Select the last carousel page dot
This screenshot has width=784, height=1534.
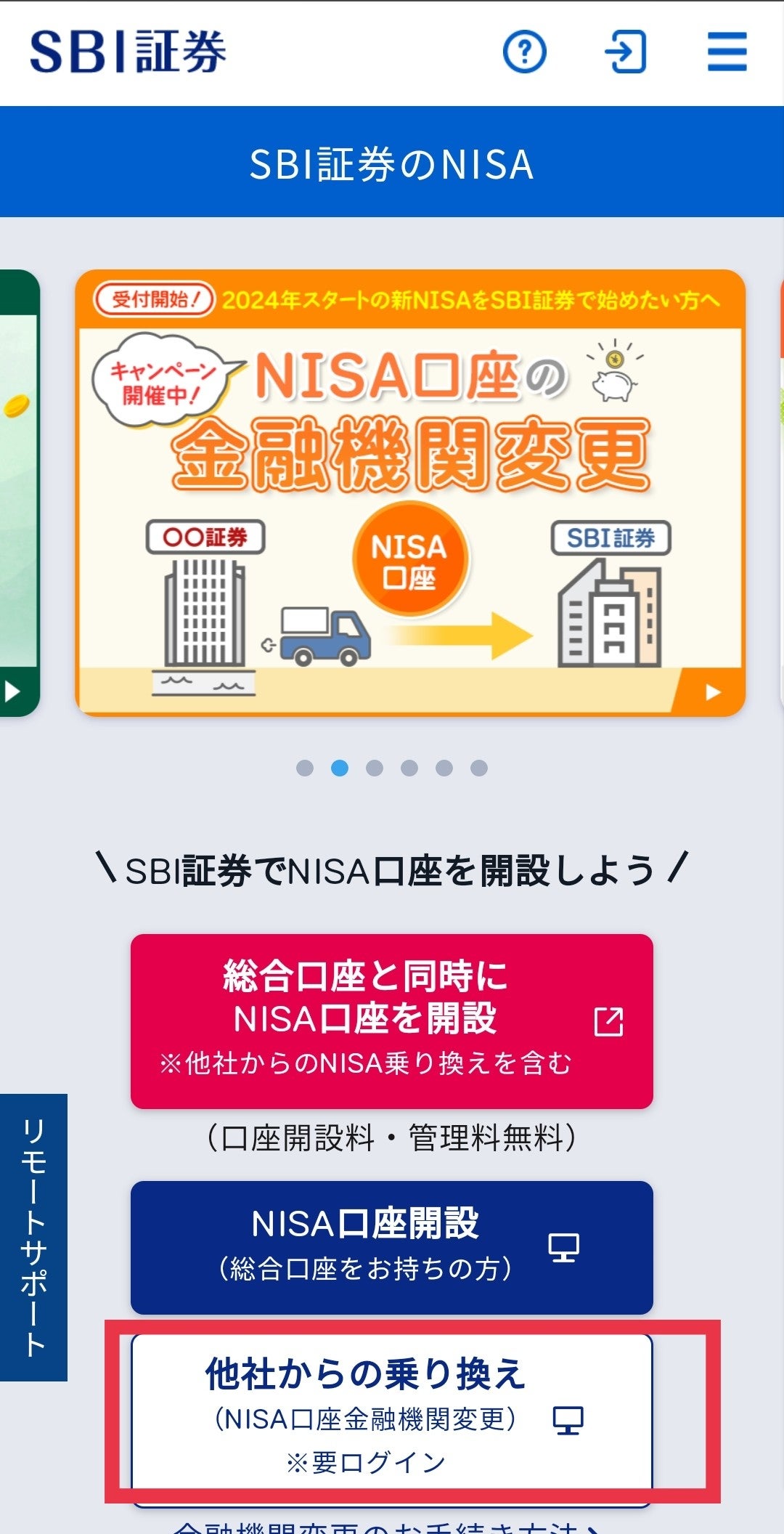pyautogui.click(x=479, y=768)
